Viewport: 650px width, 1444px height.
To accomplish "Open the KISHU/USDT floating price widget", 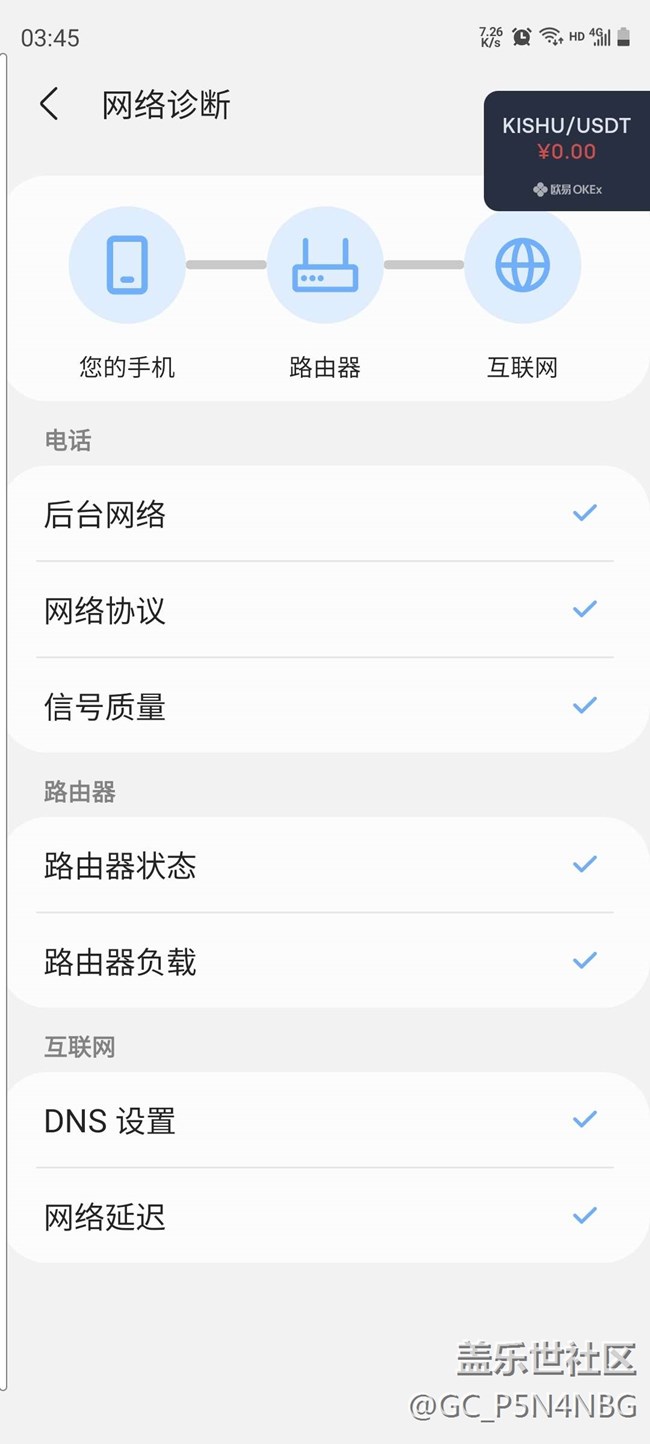I will point(567,151).
